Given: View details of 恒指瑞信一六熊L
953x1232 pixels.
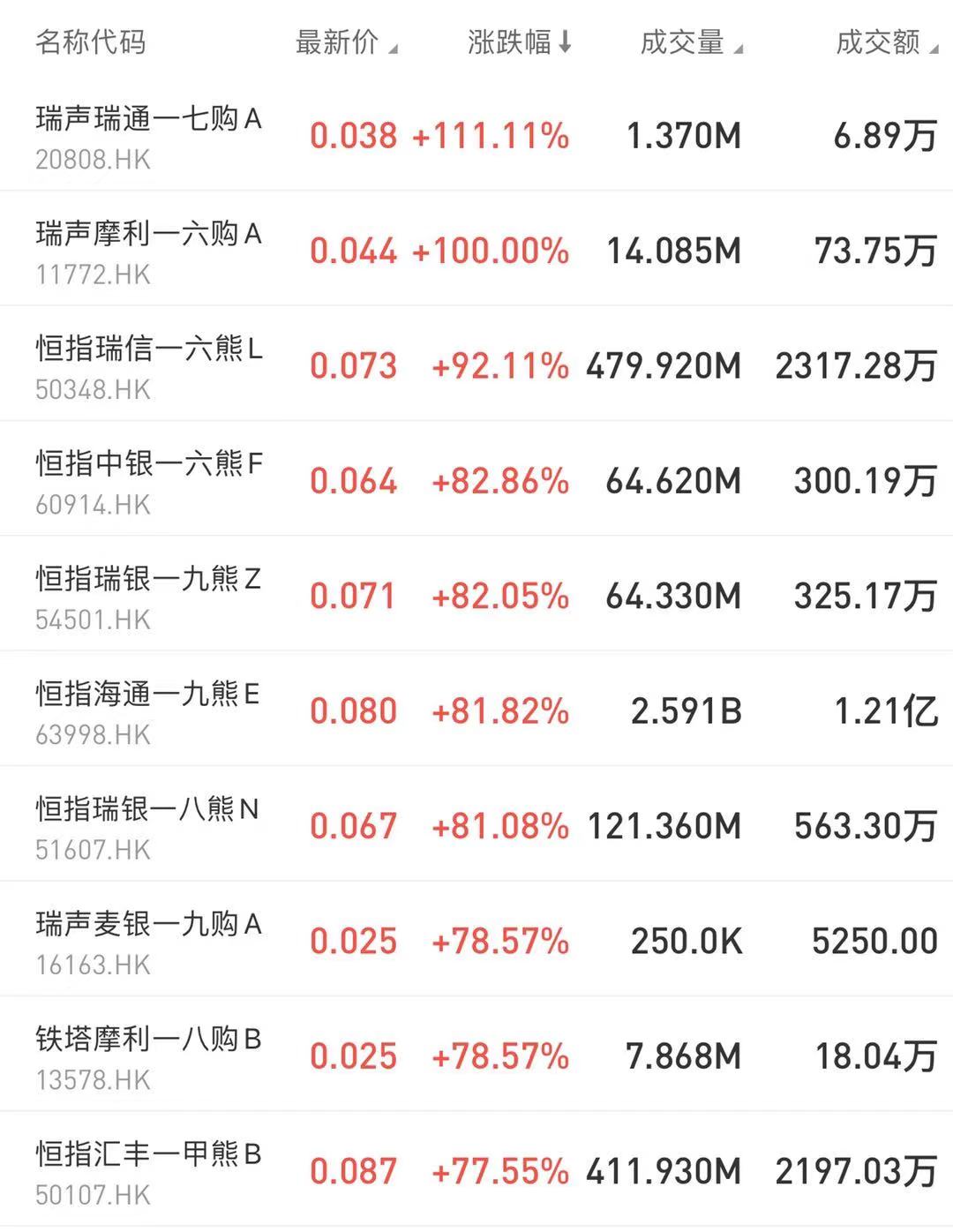Looking at the screenshot, I should [x=149, y=366].
